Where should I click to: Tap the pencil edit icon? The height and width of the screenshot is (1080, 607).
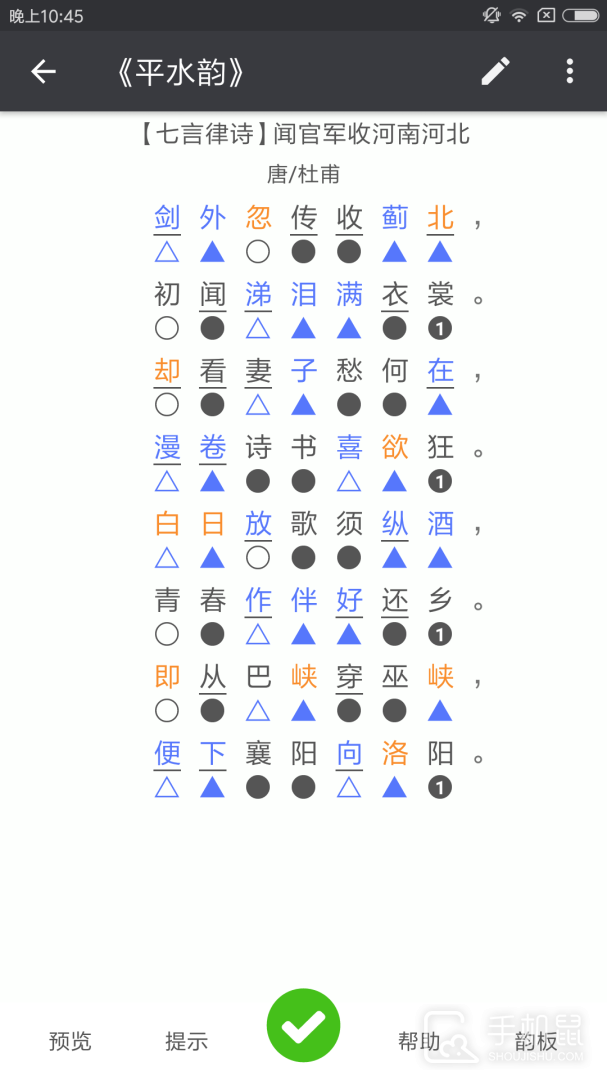[x=495, y=71]
